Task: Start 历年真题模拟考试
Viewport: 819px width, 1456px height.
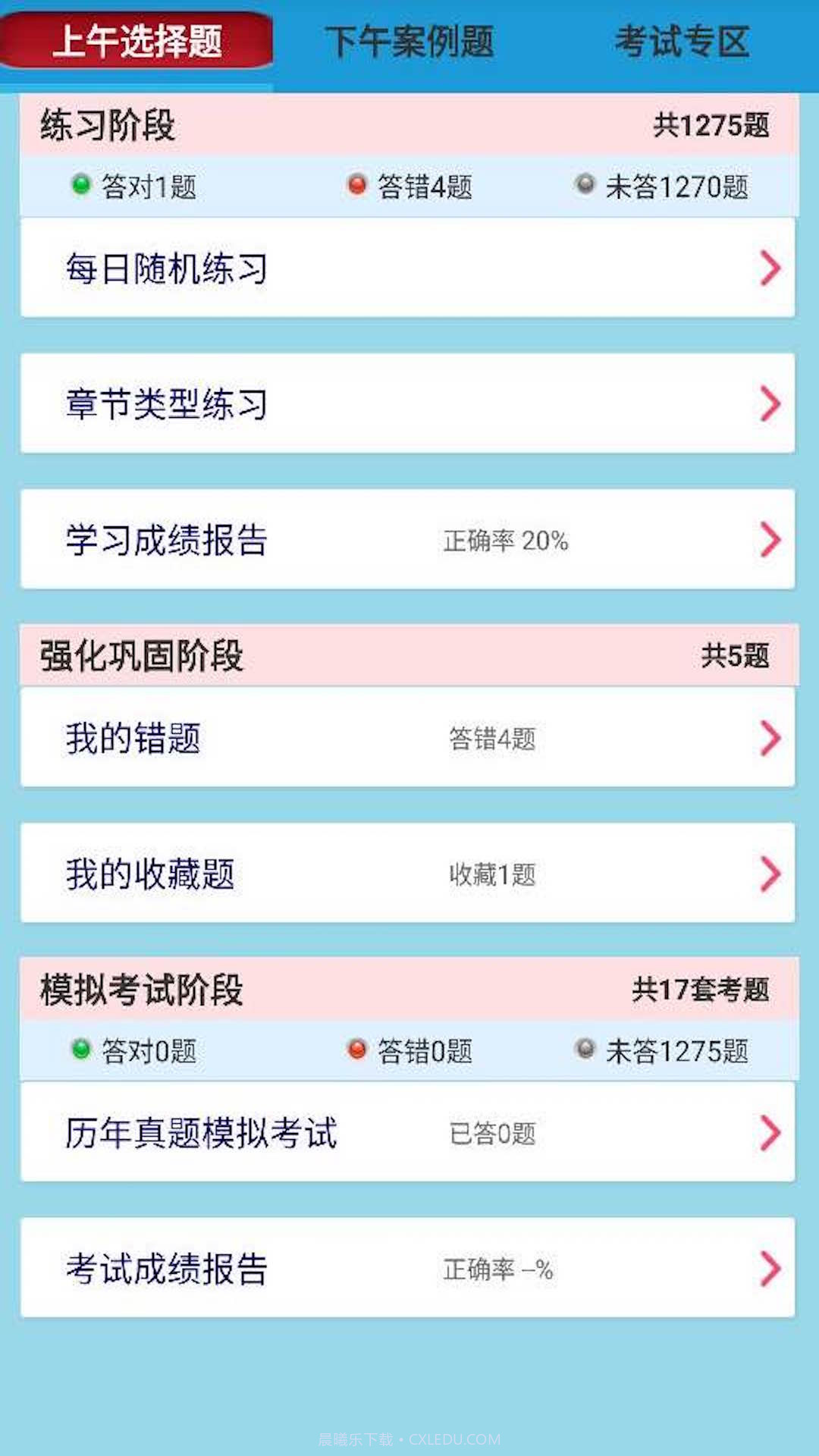Action: pos(408,1132)
